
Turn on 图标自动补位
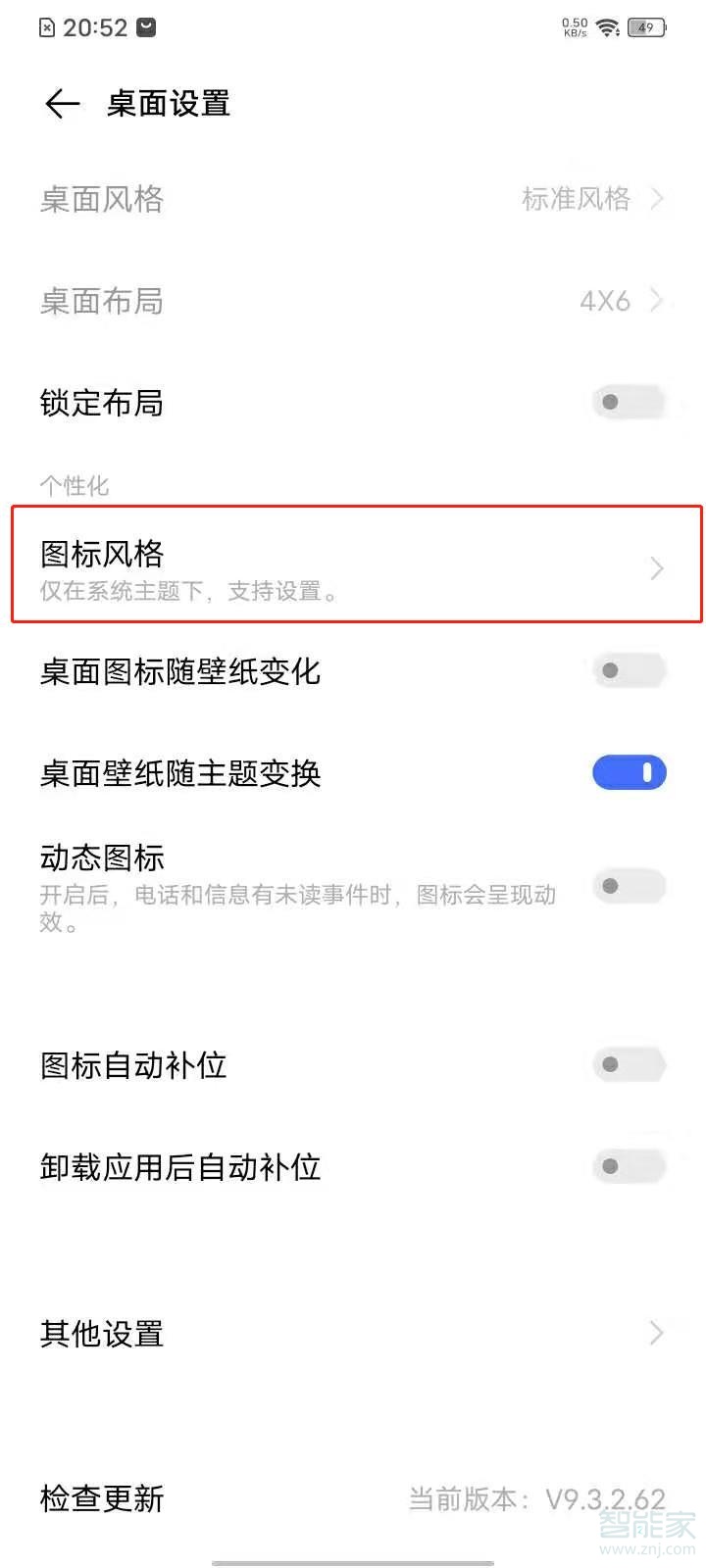click(629, 1064)
